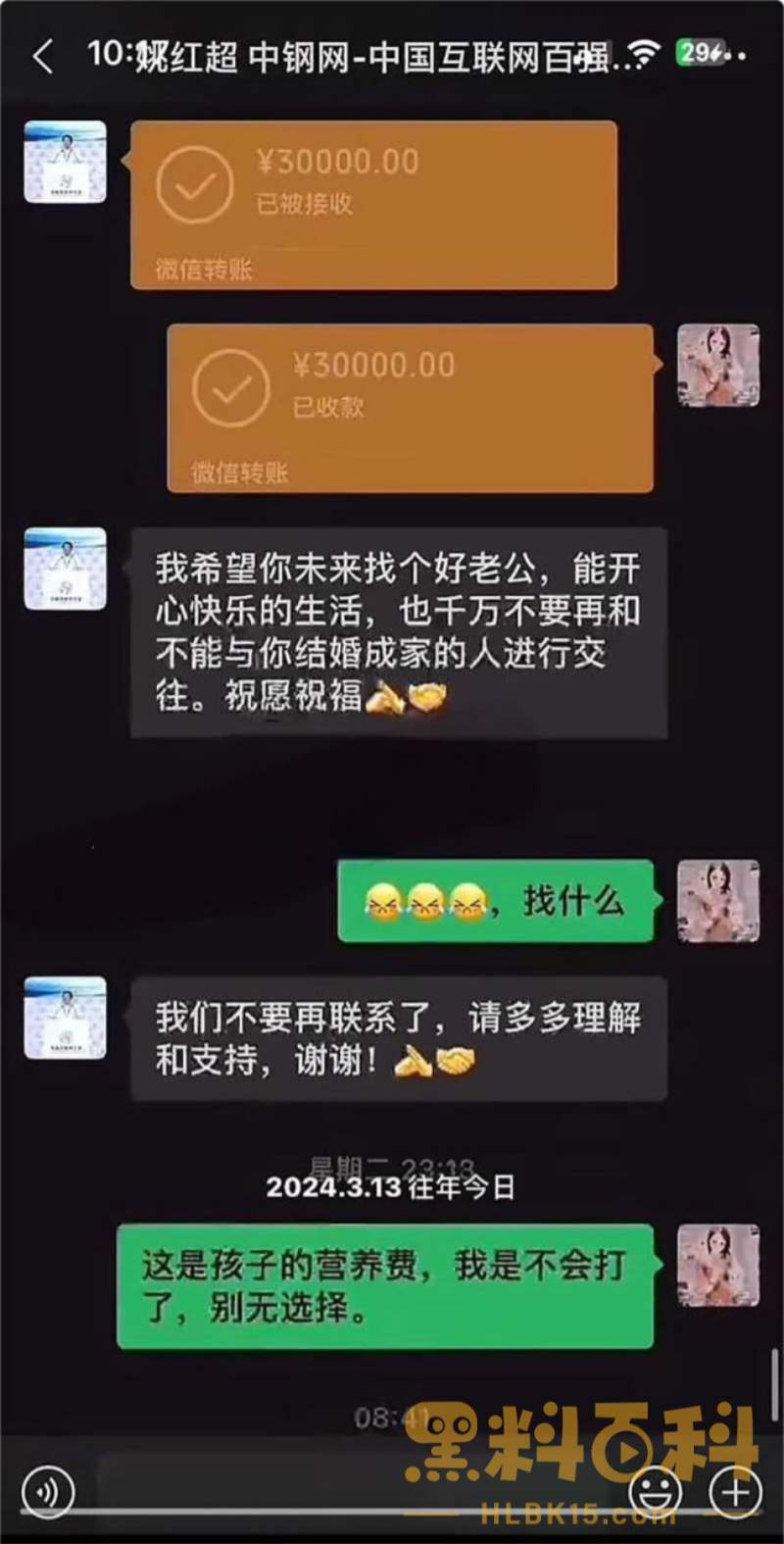View sender's avatar beside 我们不要再联系了 message
Screen dimensions: 784x1544
[x=65, y=1017]
